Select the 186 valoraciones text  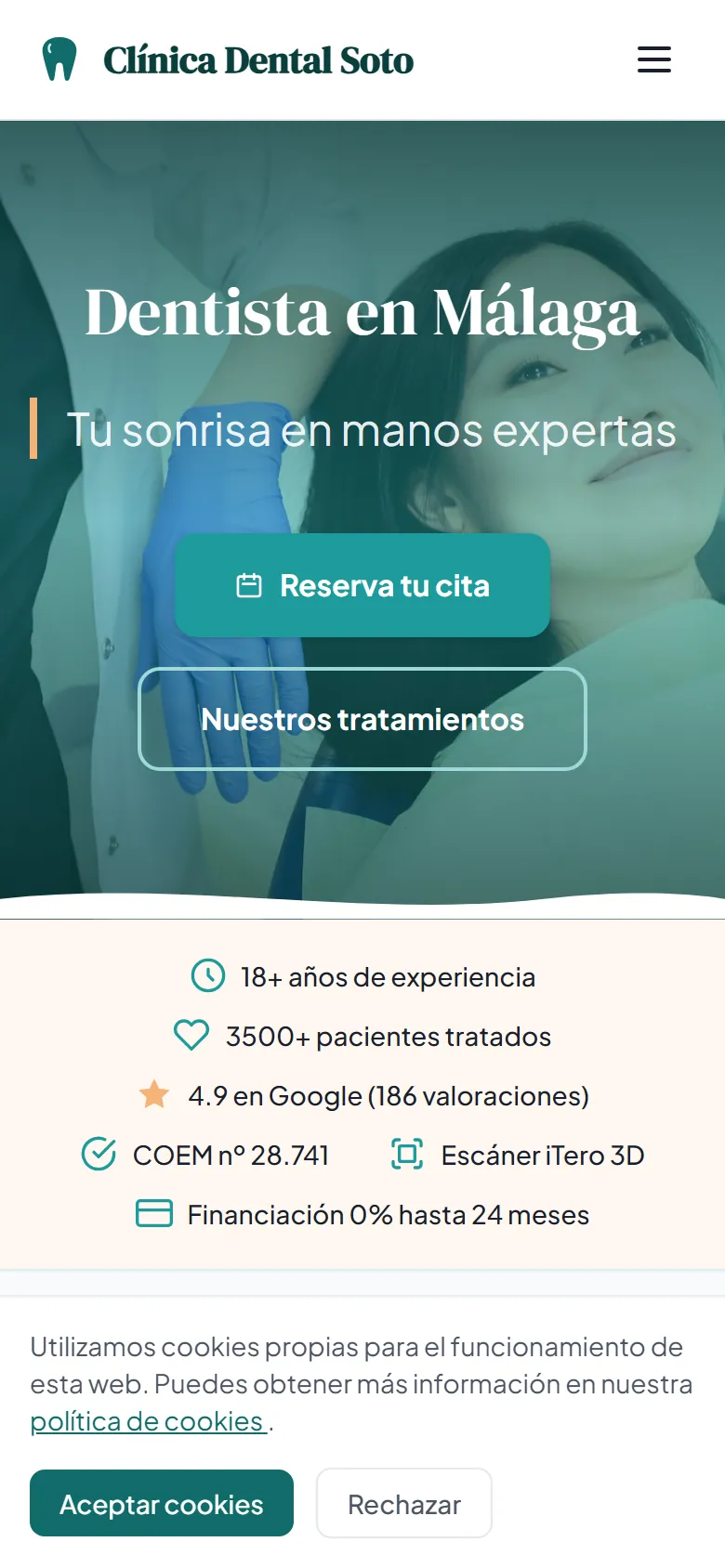(x=477, y=1095)
